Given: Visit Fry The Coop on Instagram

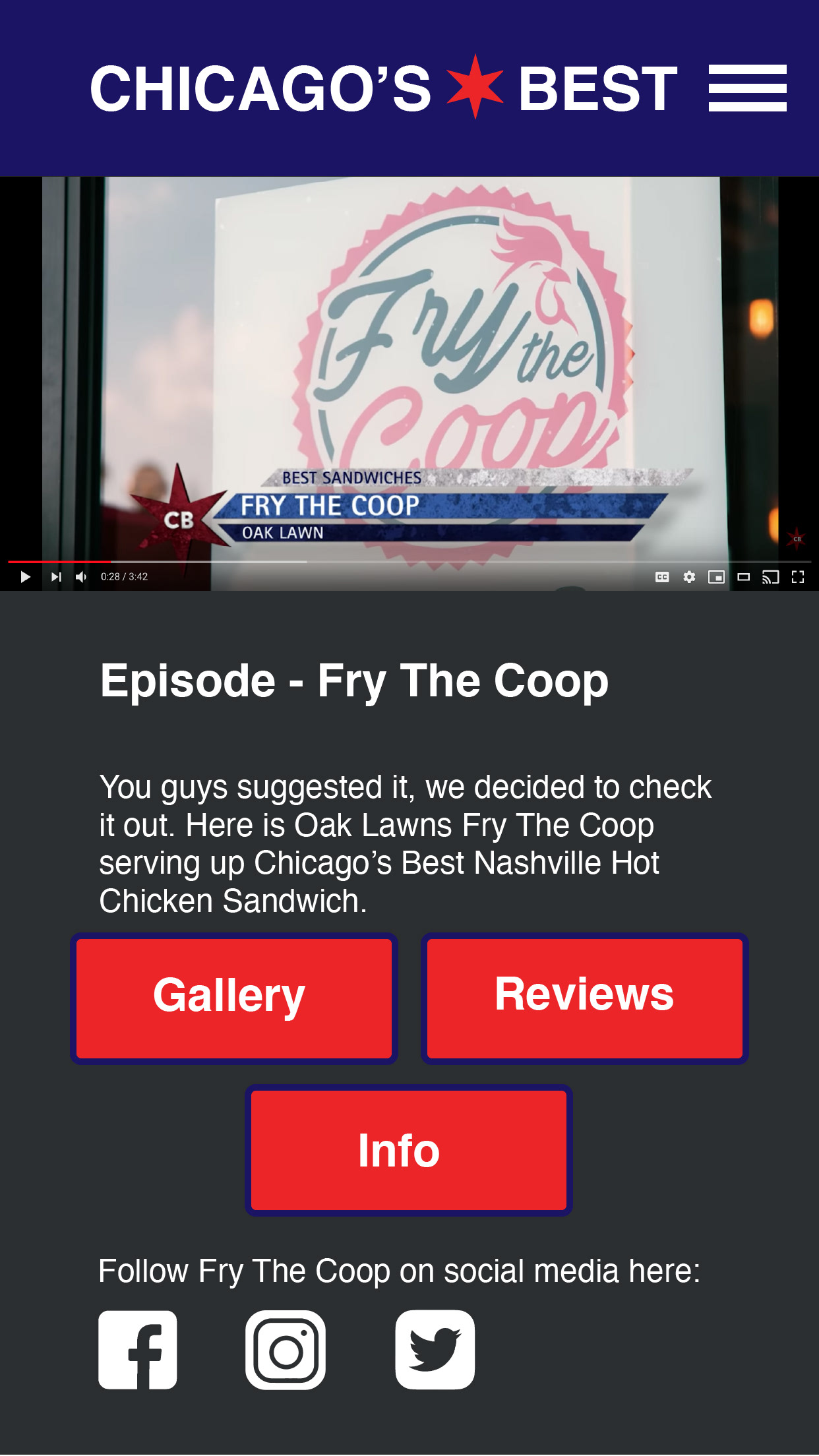Looking at the screenshot, I should pyautogui.click(x=286, y=1349).
